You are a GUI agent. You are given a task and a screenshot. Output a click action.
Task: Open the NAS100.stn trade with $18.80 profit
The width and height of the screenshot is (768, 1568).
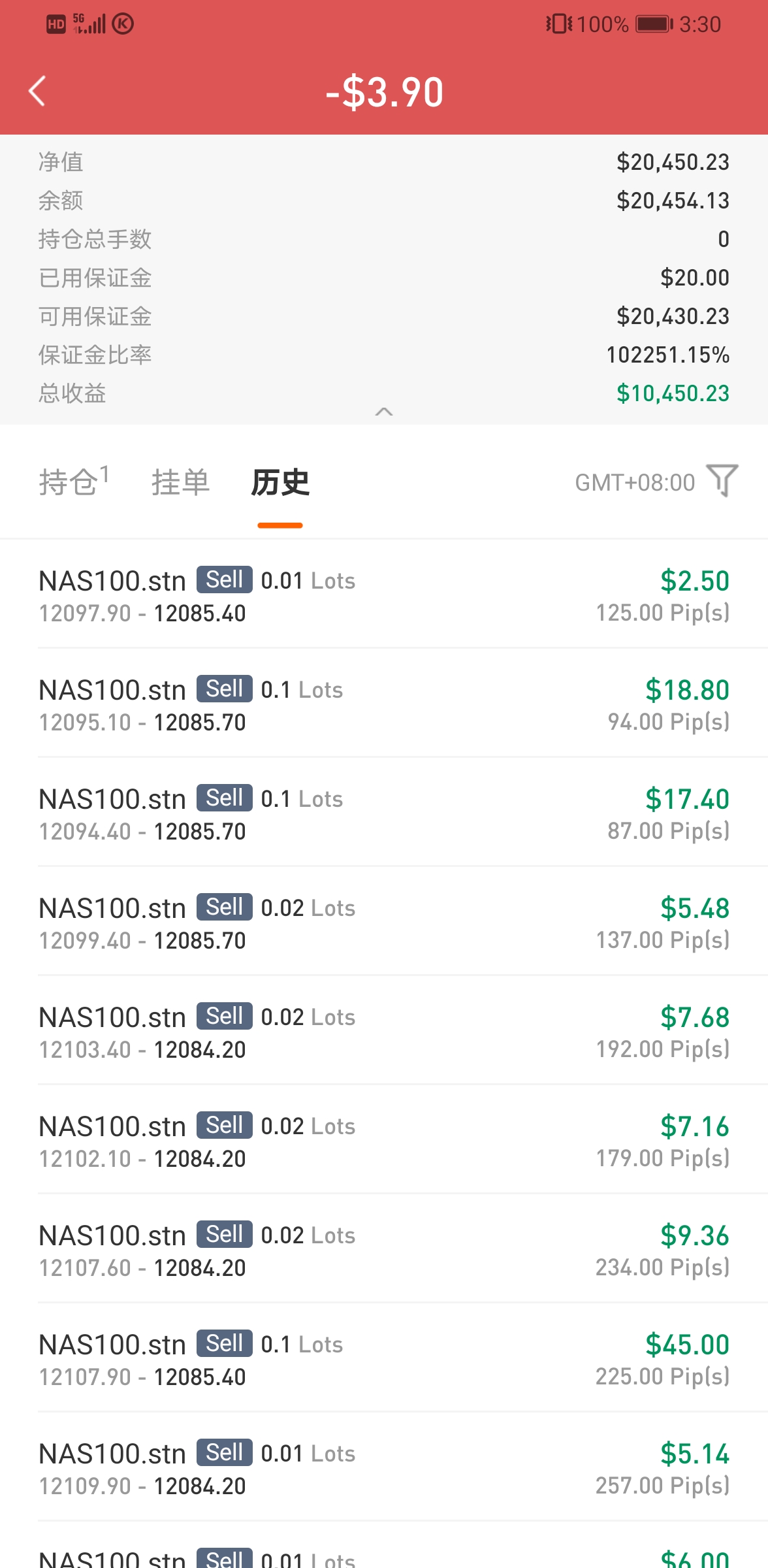[x=384, y=704]
